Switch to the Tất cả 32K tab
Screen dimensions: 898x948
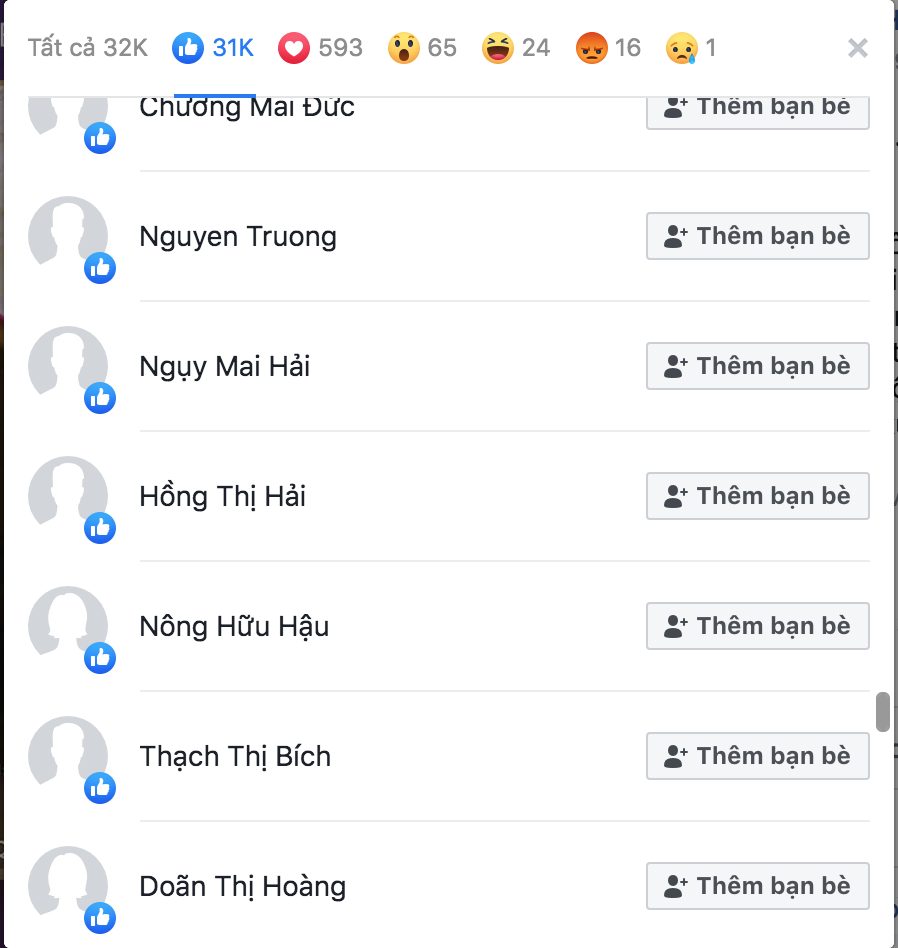(x=88, y=47)
